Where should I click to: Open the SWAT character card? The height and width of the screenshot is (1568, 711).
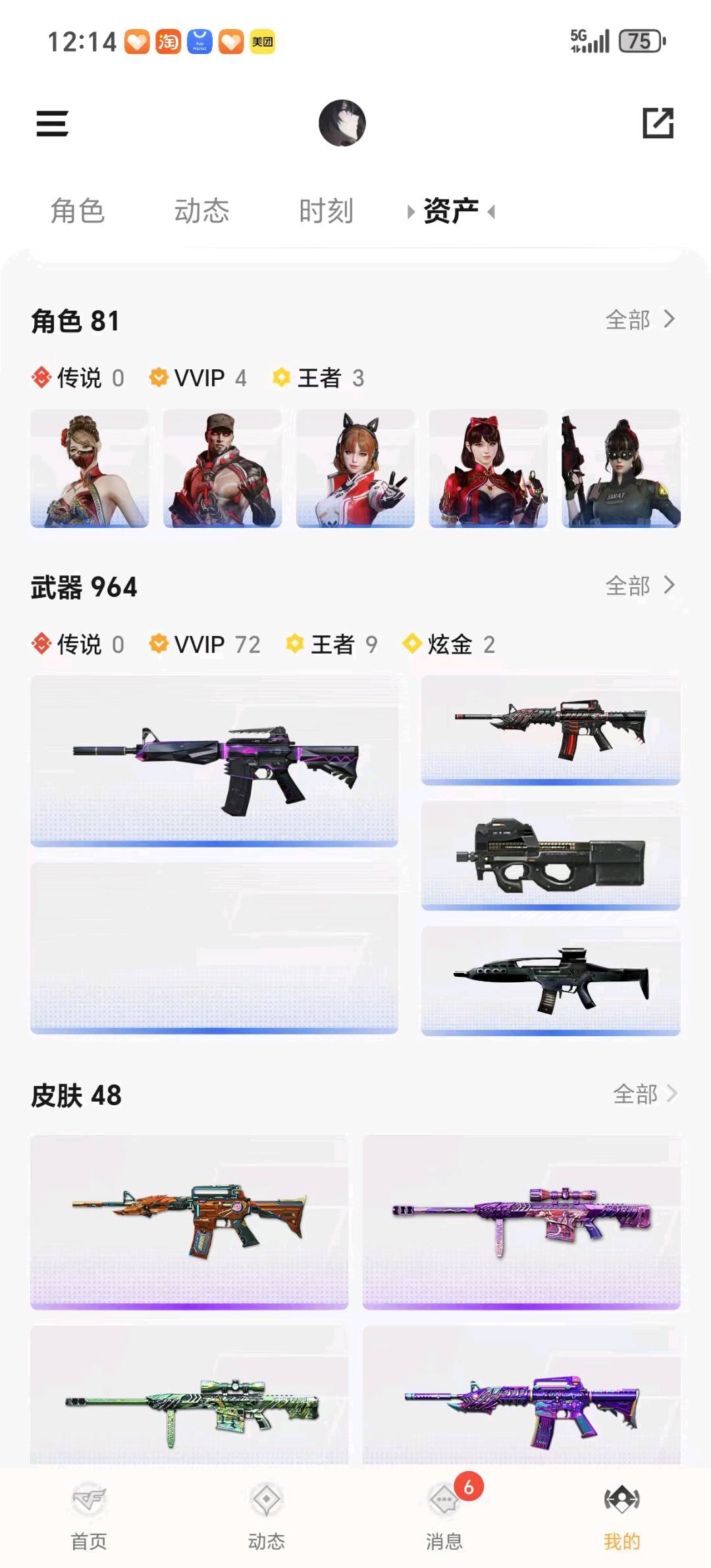621,469
